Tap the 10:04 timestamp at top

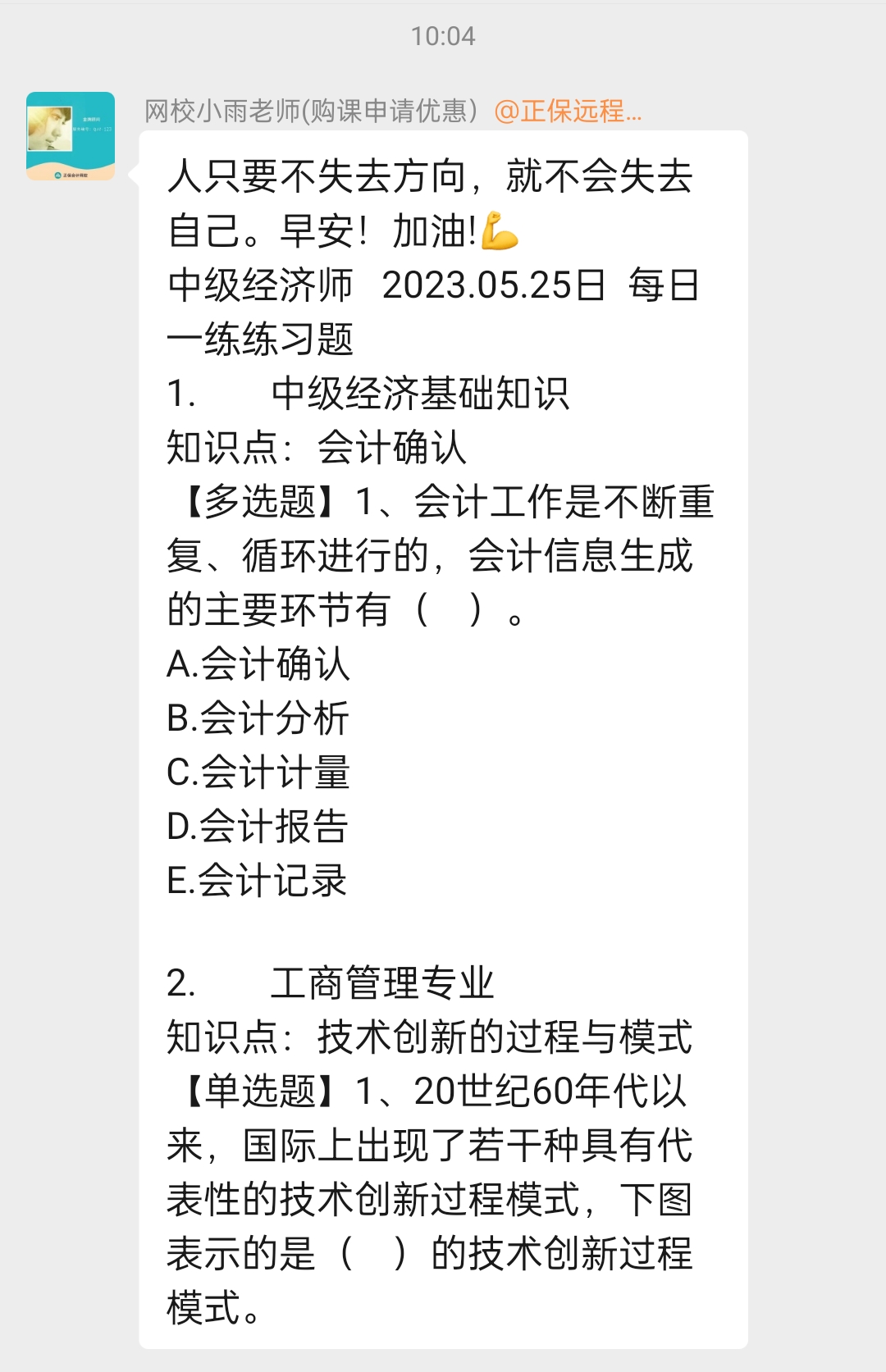[443, 35]
